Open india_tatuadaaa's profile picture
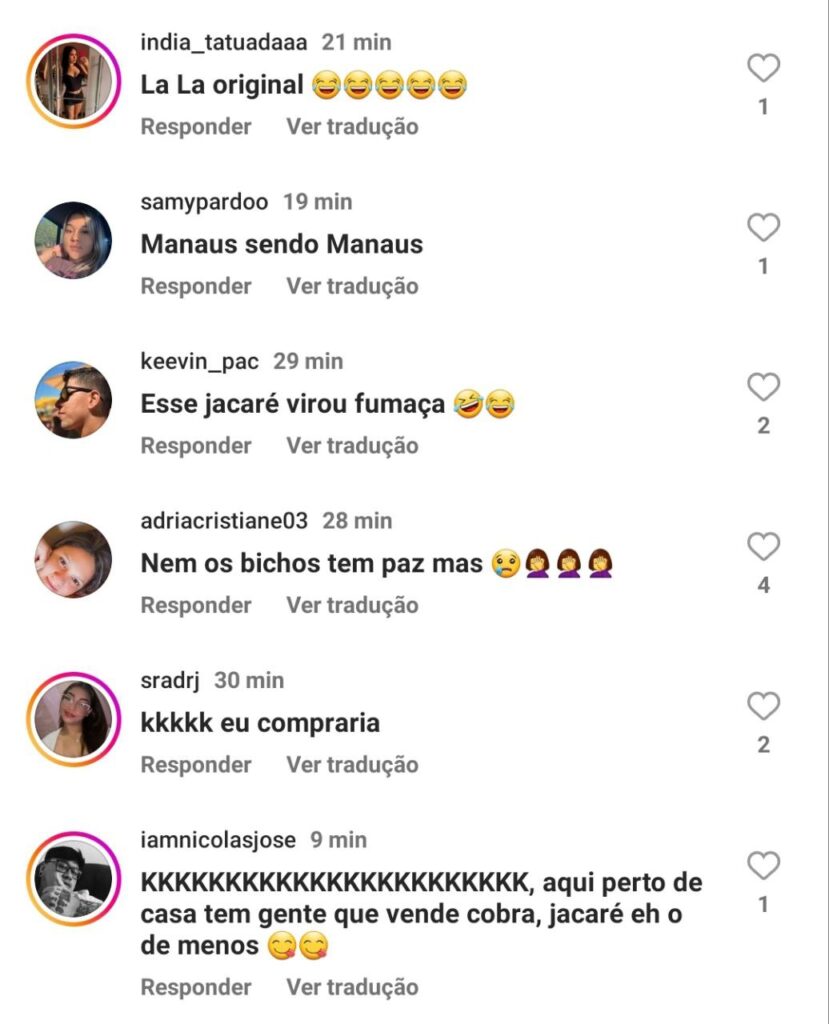The image size is (829, 1024). point(73,82)
